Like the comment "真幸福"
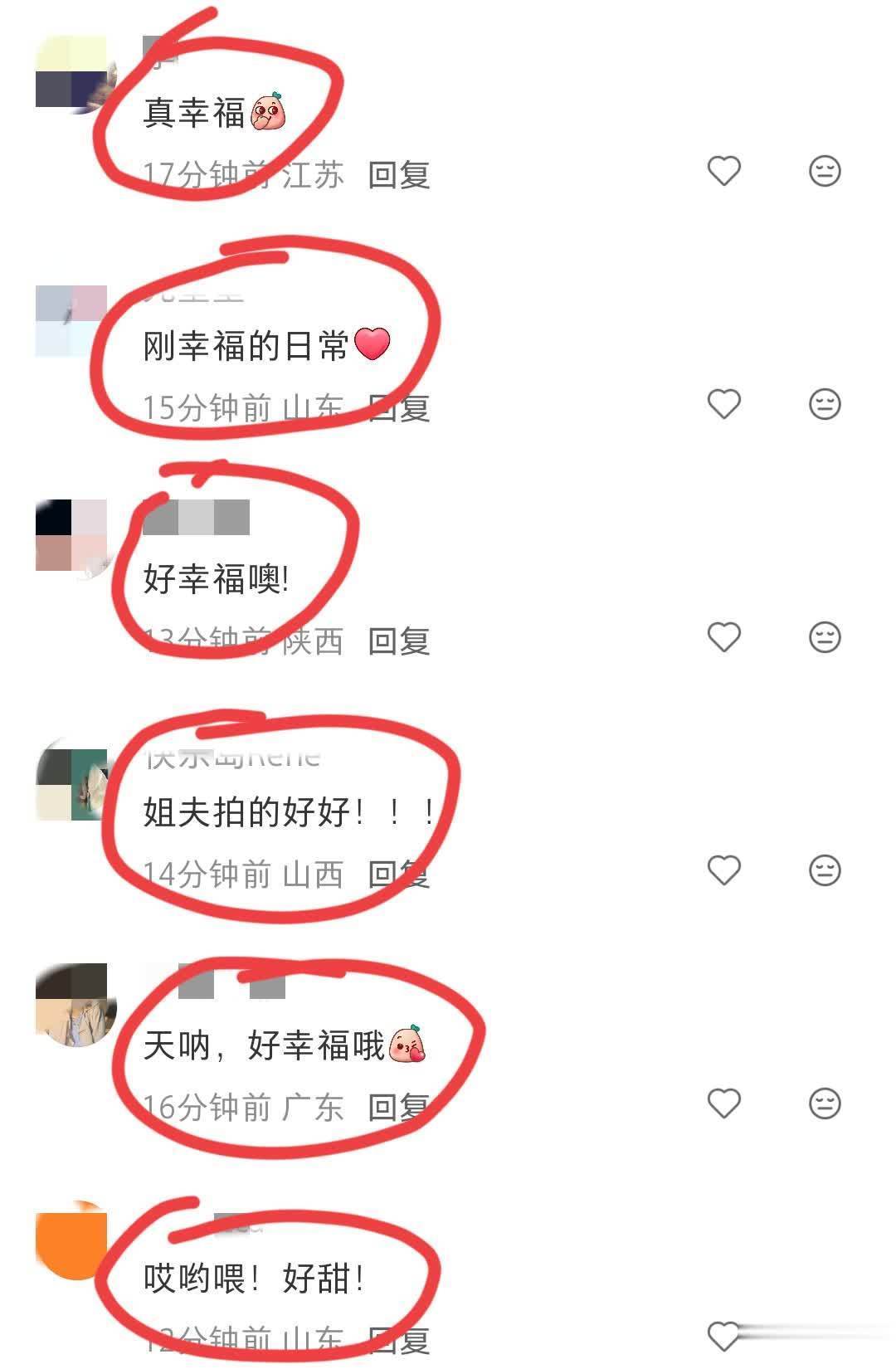Image resolution: width=896 pixels, height=1369 pixels. (723, 171)
